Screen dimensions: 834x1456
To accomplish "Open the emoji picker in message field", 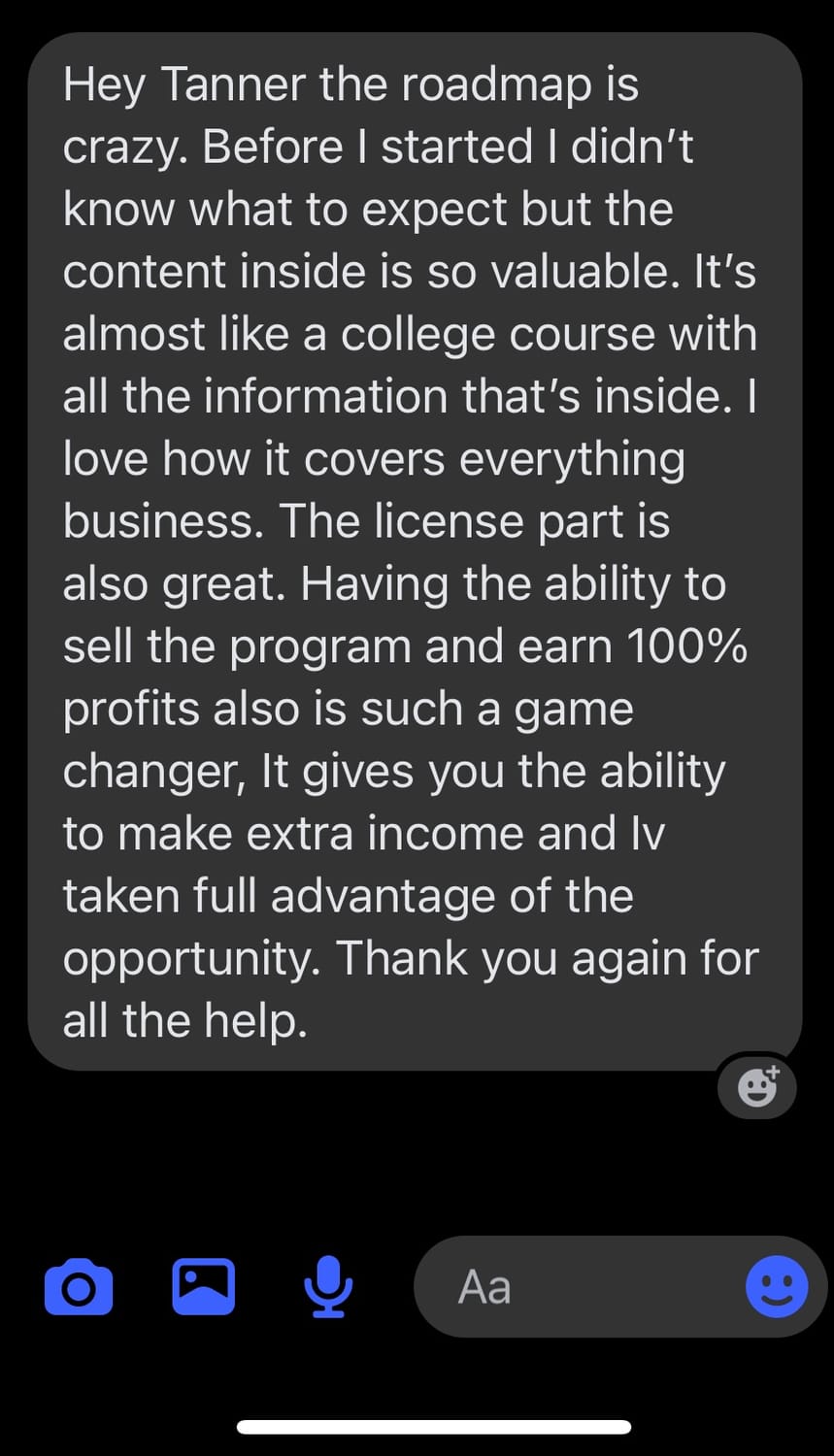I will pyautogui.click(x=777, y=1287).
